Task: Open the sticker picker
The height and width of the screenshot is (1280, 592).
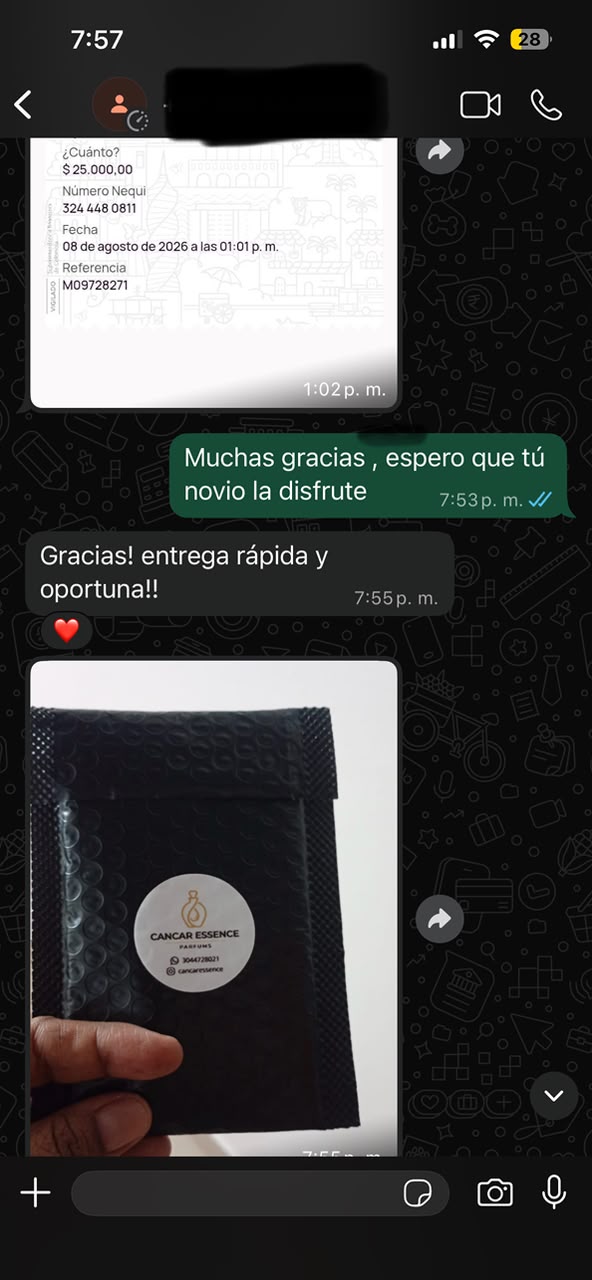Action: [416, 1193]
